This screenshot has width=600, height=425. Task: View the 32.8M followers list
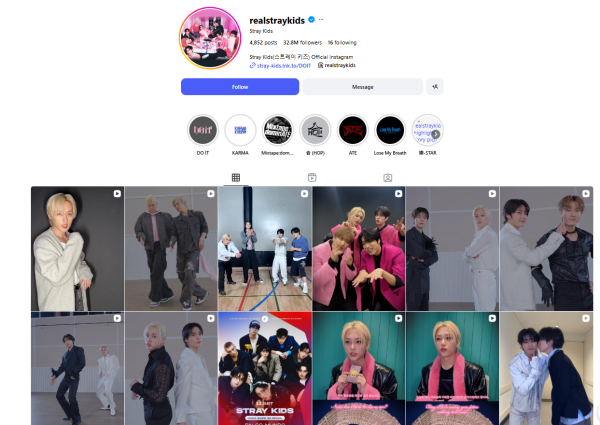302,43
